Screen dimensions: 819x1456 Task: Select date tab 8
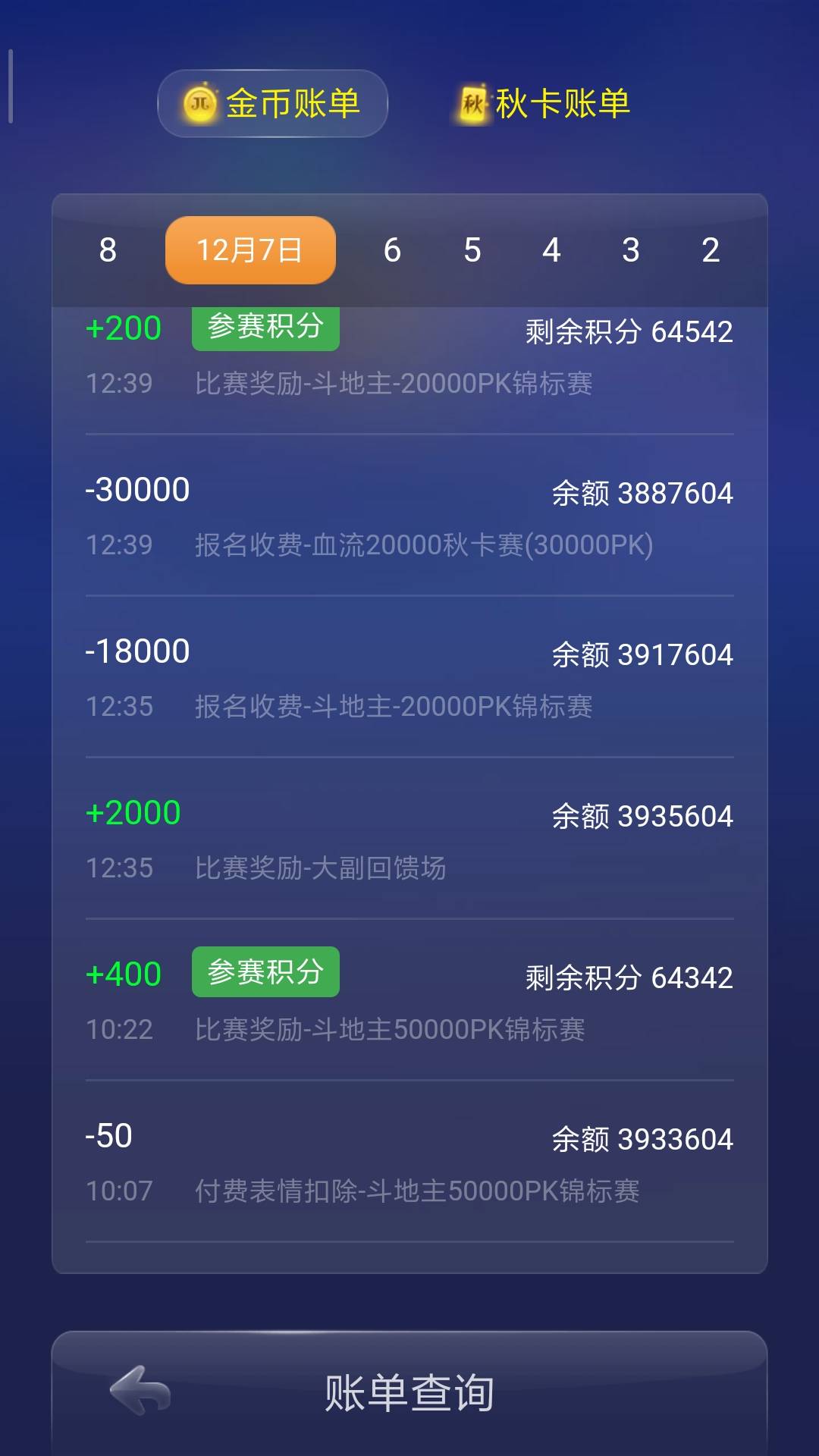coord(107,249)
